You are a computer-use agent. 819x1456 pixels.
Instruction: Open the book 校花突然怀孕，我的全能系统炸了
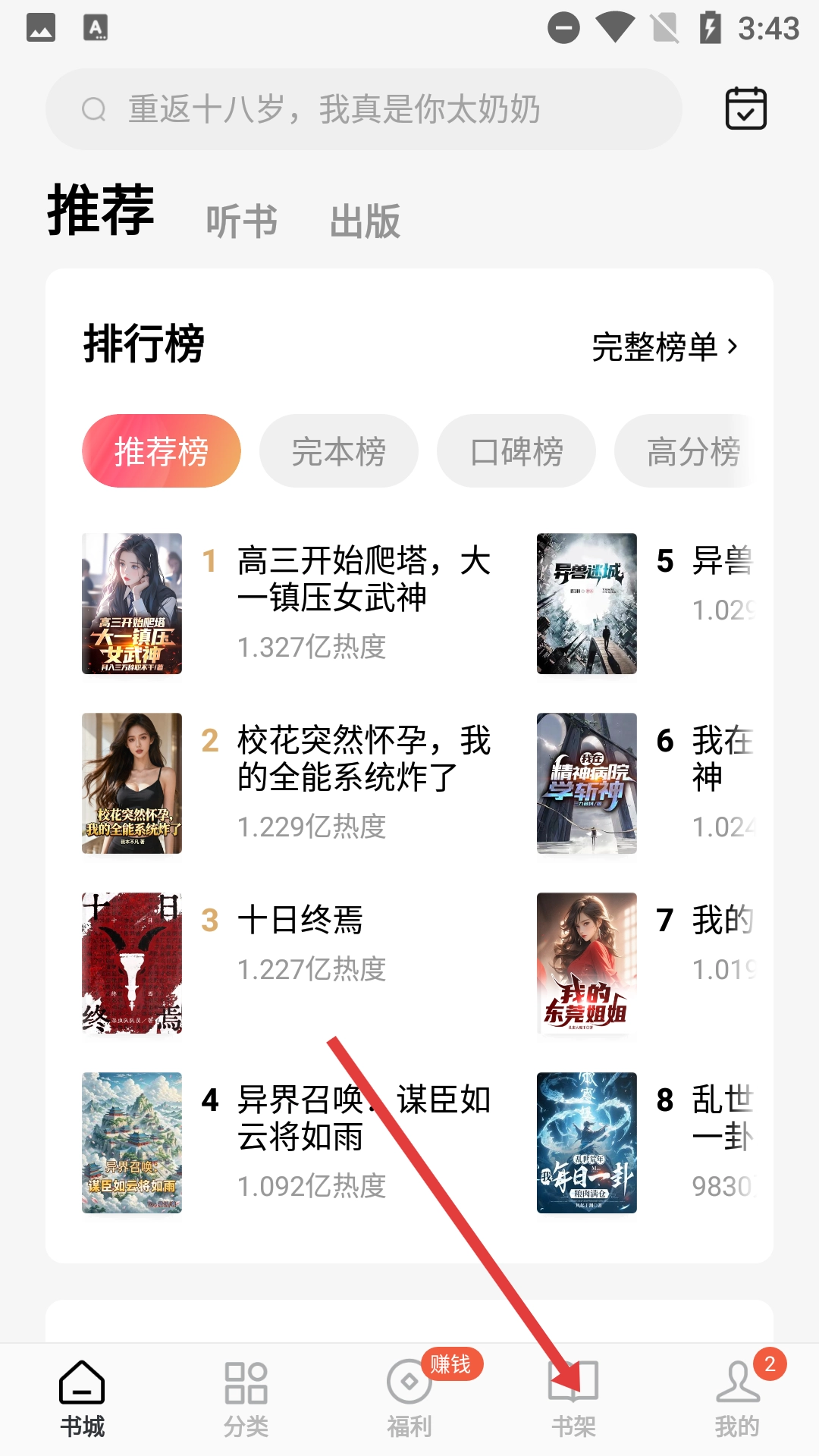362,758
